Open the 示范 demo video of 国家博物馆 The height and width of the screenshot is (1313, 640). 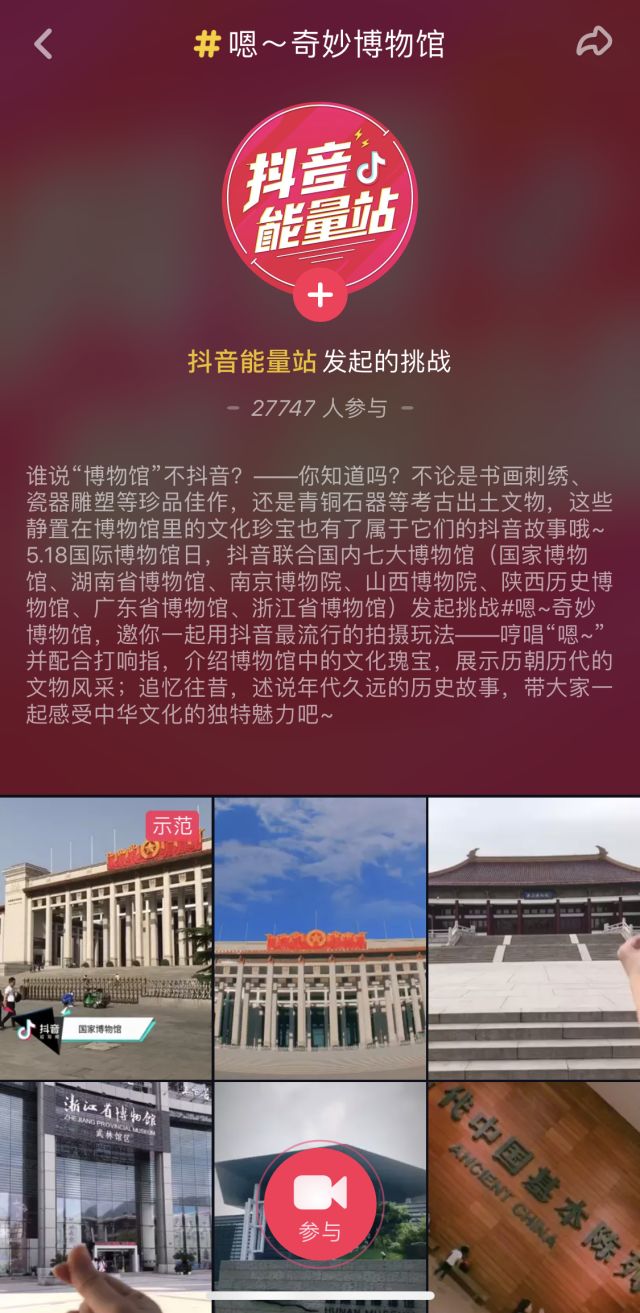click(105, 938)
